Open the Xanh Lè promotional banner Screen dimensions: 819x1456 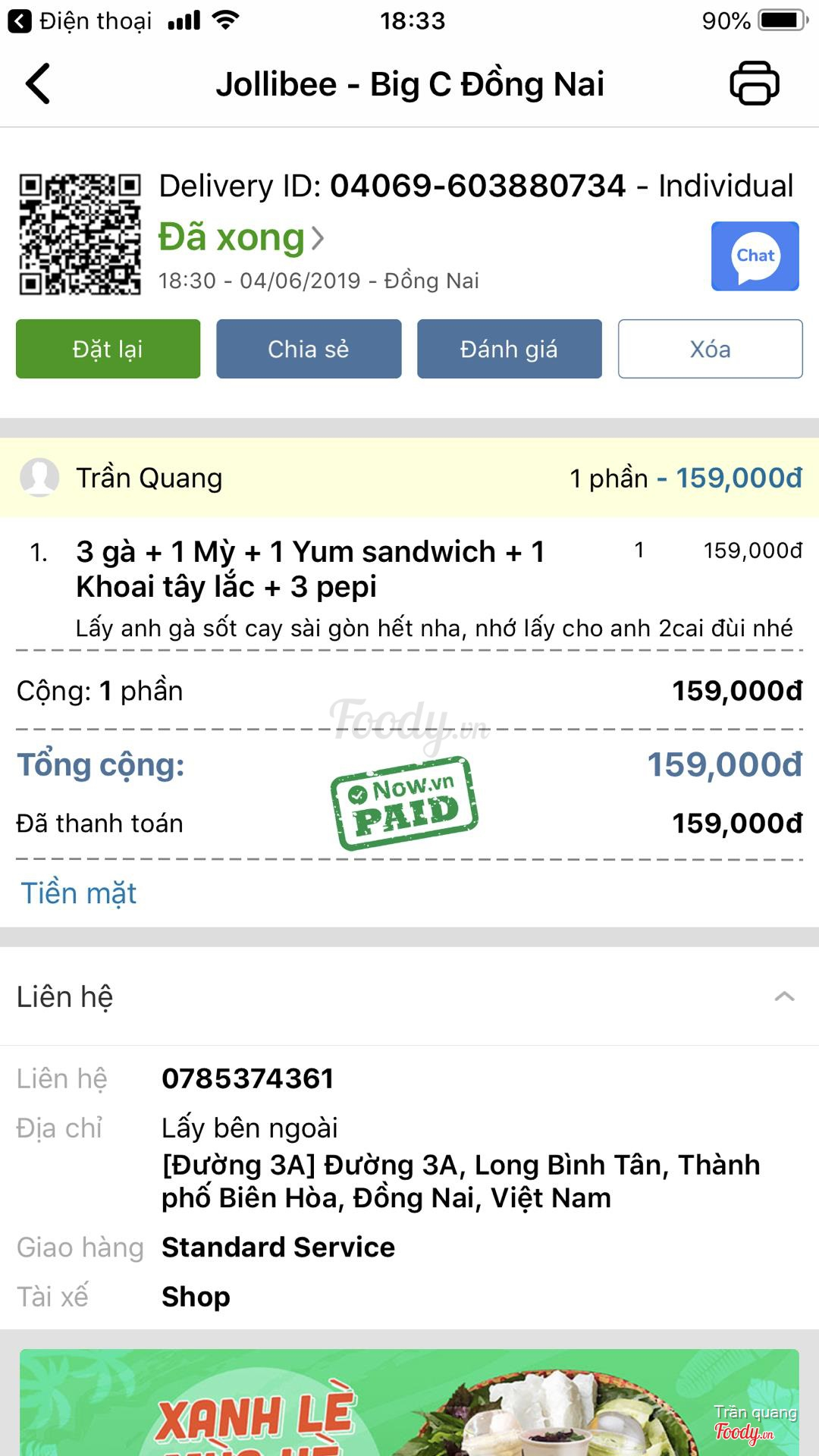[x=409, y=1403]
